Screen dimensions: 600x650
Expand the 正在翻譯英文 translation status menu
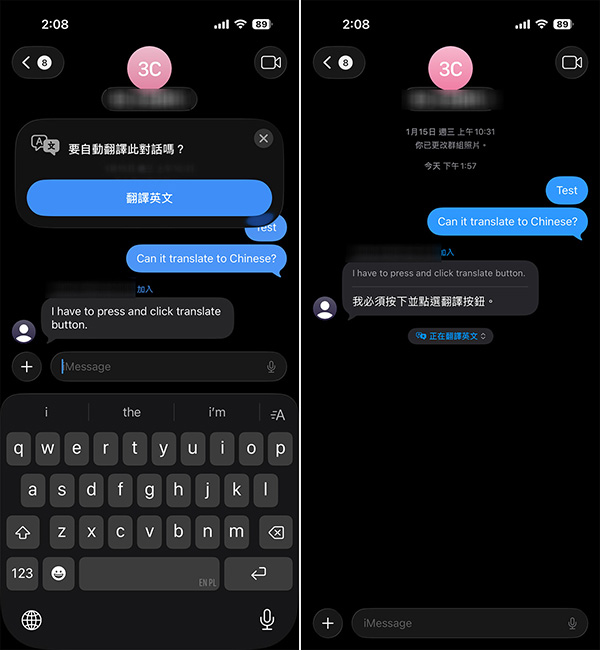tap(450, 336)
